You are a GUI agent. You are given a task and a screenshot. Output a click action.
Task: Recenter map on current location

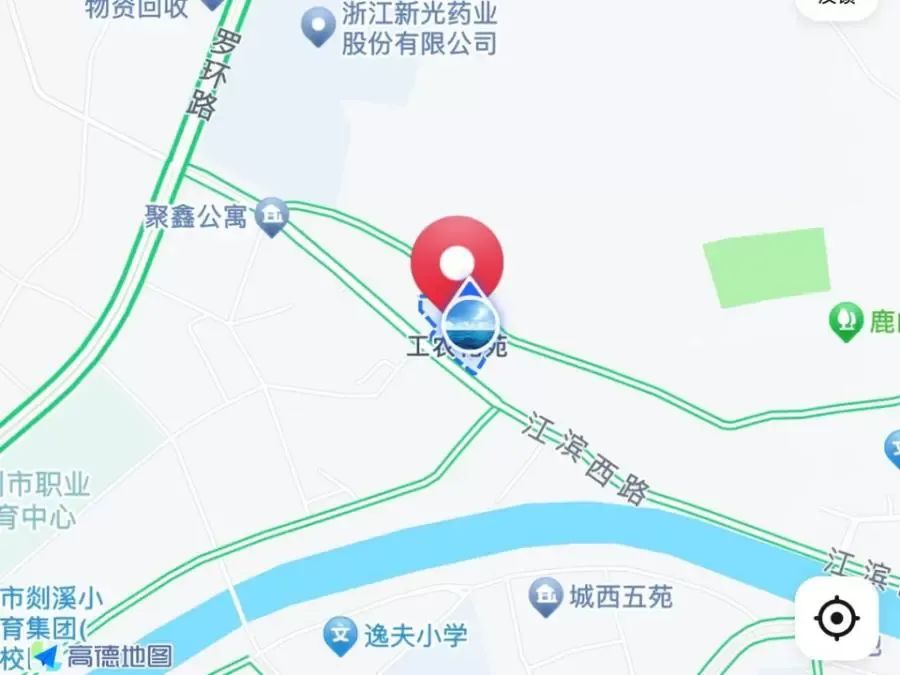point(836,619)
